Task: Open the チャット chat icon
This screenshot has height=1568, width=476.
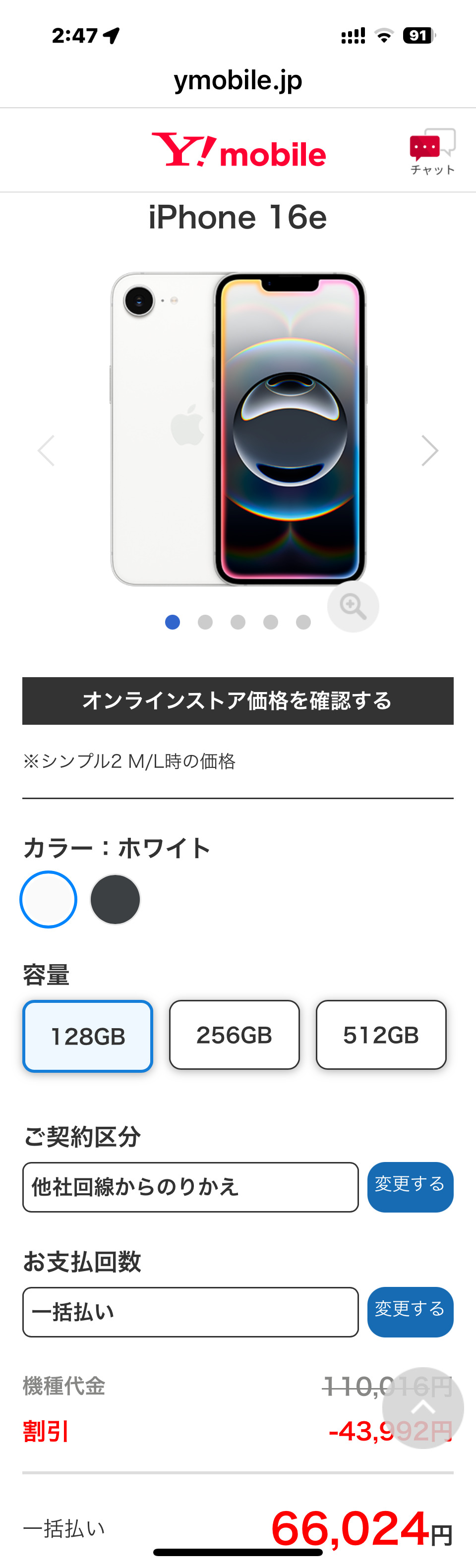Action: click(x=432, y=152)
